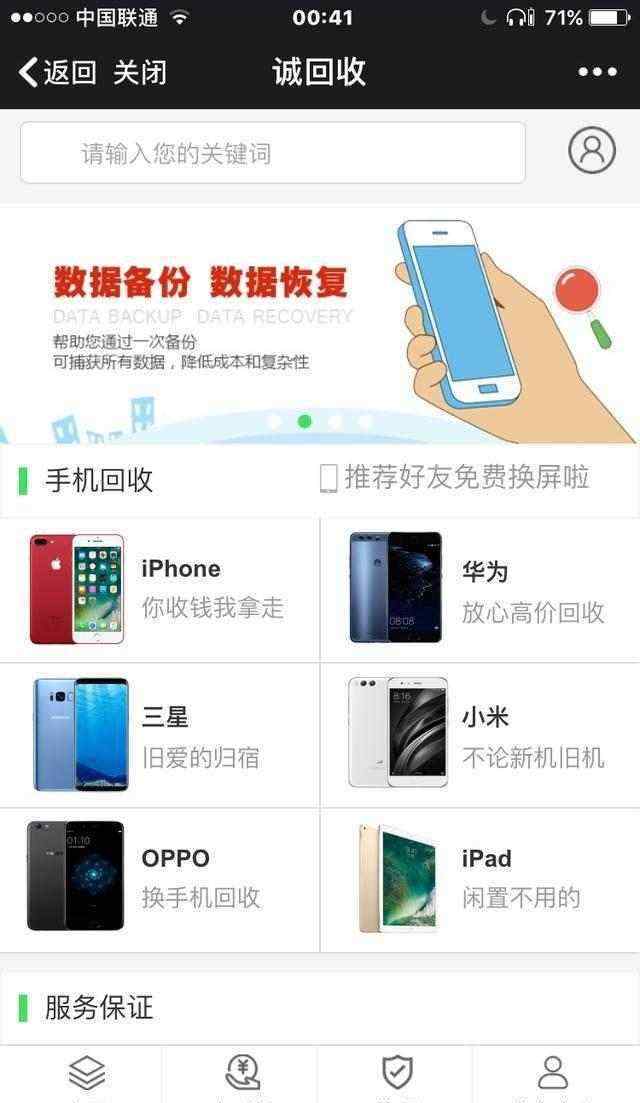Screen dimensions: 640x1103
Task: Choose the 三星 recycling card
Action: [160, 735]
